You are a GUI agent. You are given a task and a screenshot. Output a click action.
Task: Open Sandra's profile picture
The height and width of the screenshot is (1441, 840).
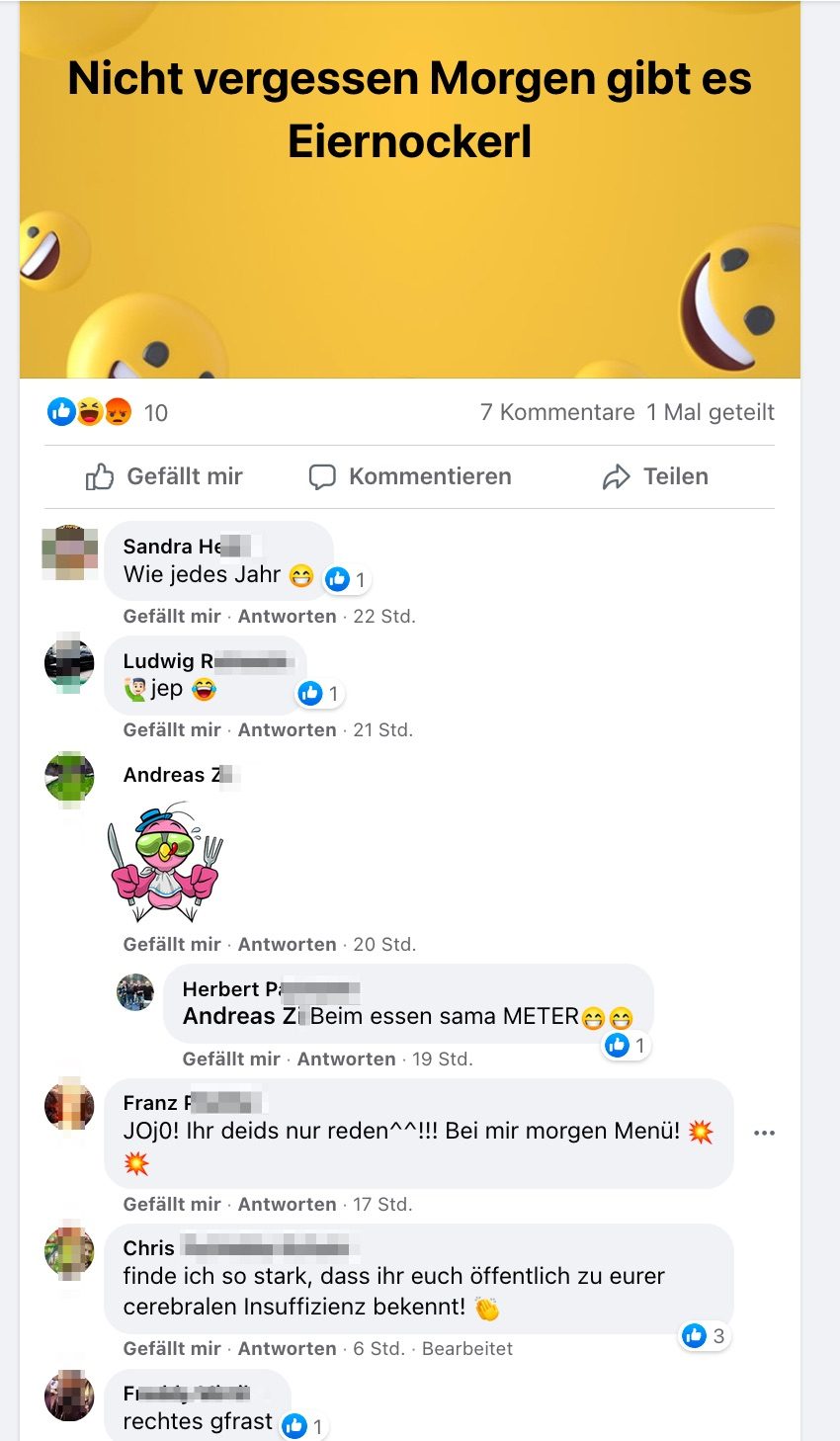[70, 551]
